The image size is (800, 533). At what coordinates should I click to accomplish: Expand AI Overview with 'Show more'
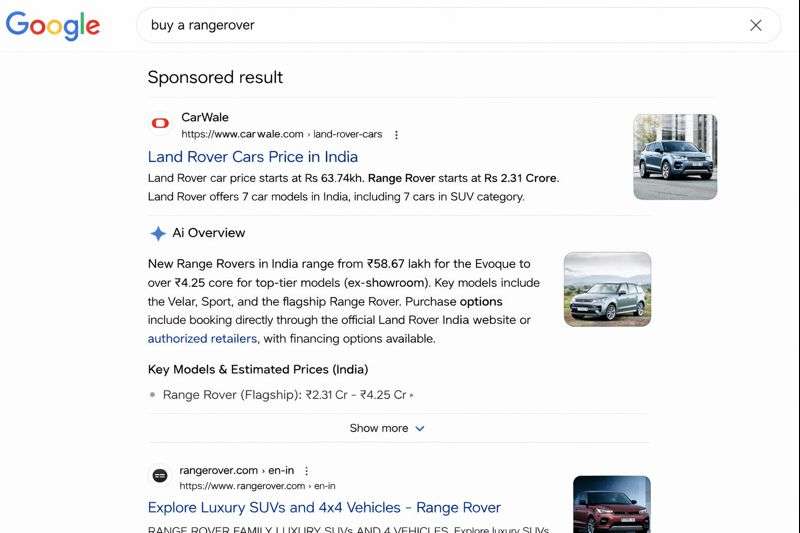[387, 428]
